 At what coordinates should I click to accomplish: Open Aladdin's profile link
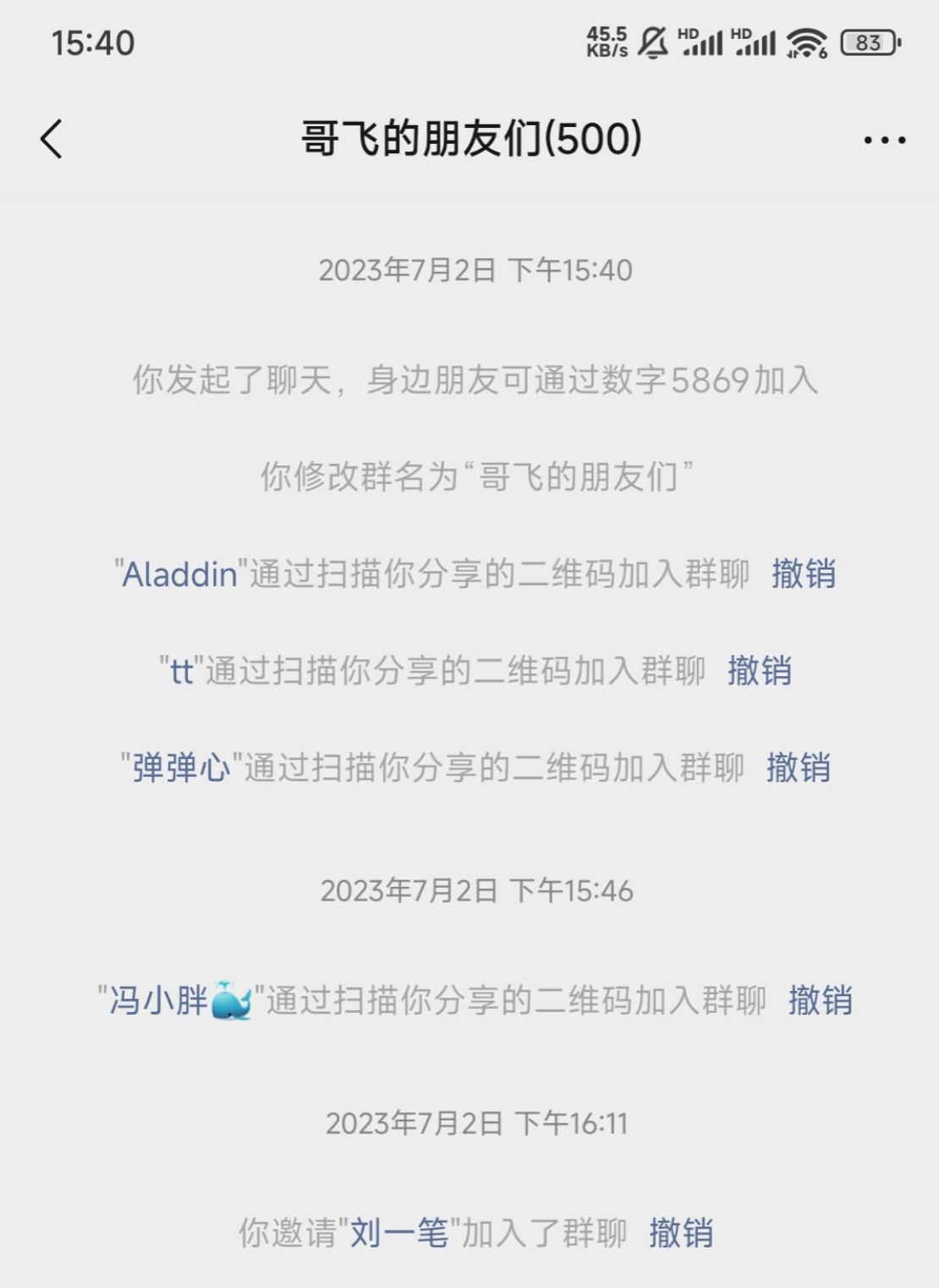179,575
